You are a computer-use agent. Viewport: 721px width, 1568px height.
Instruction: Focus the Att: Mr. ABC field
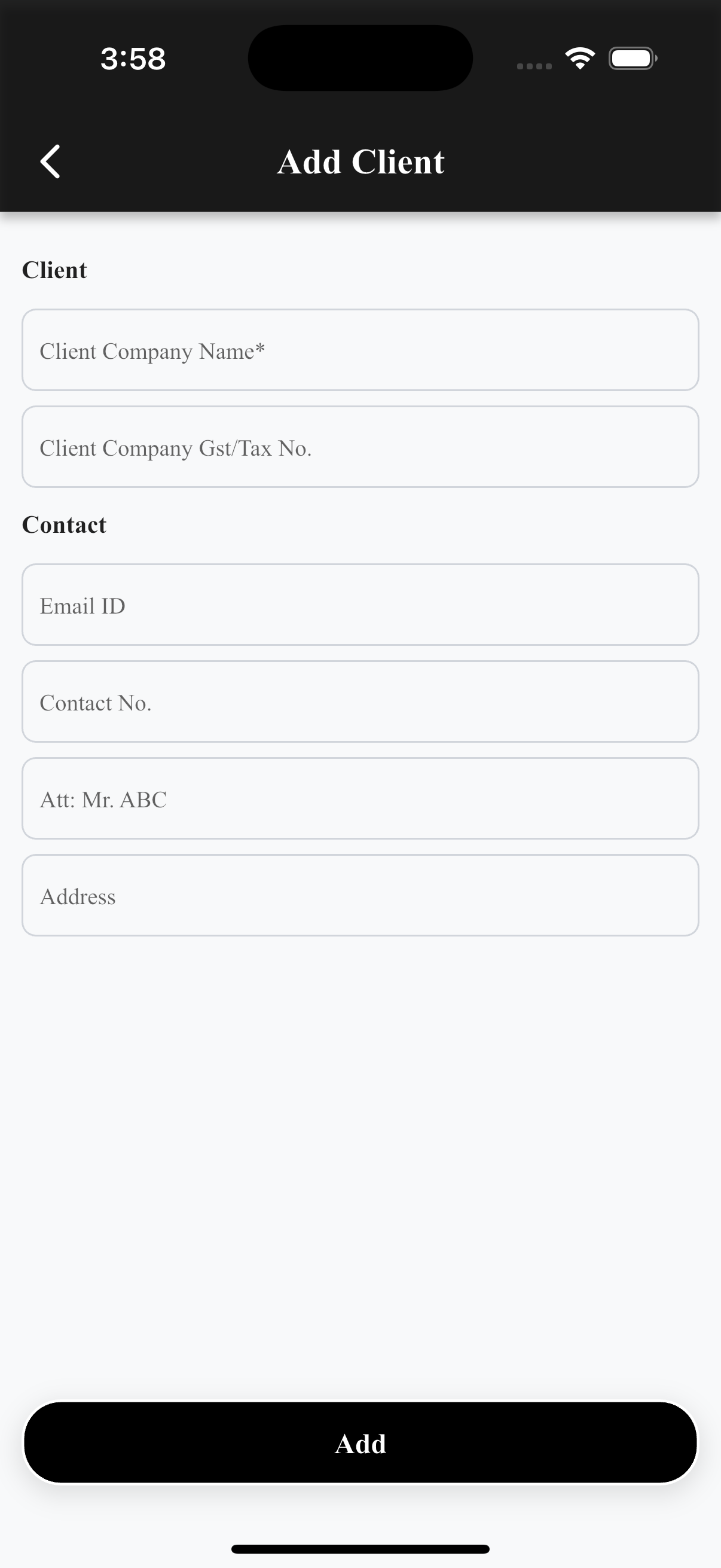[x=360, y=798]
